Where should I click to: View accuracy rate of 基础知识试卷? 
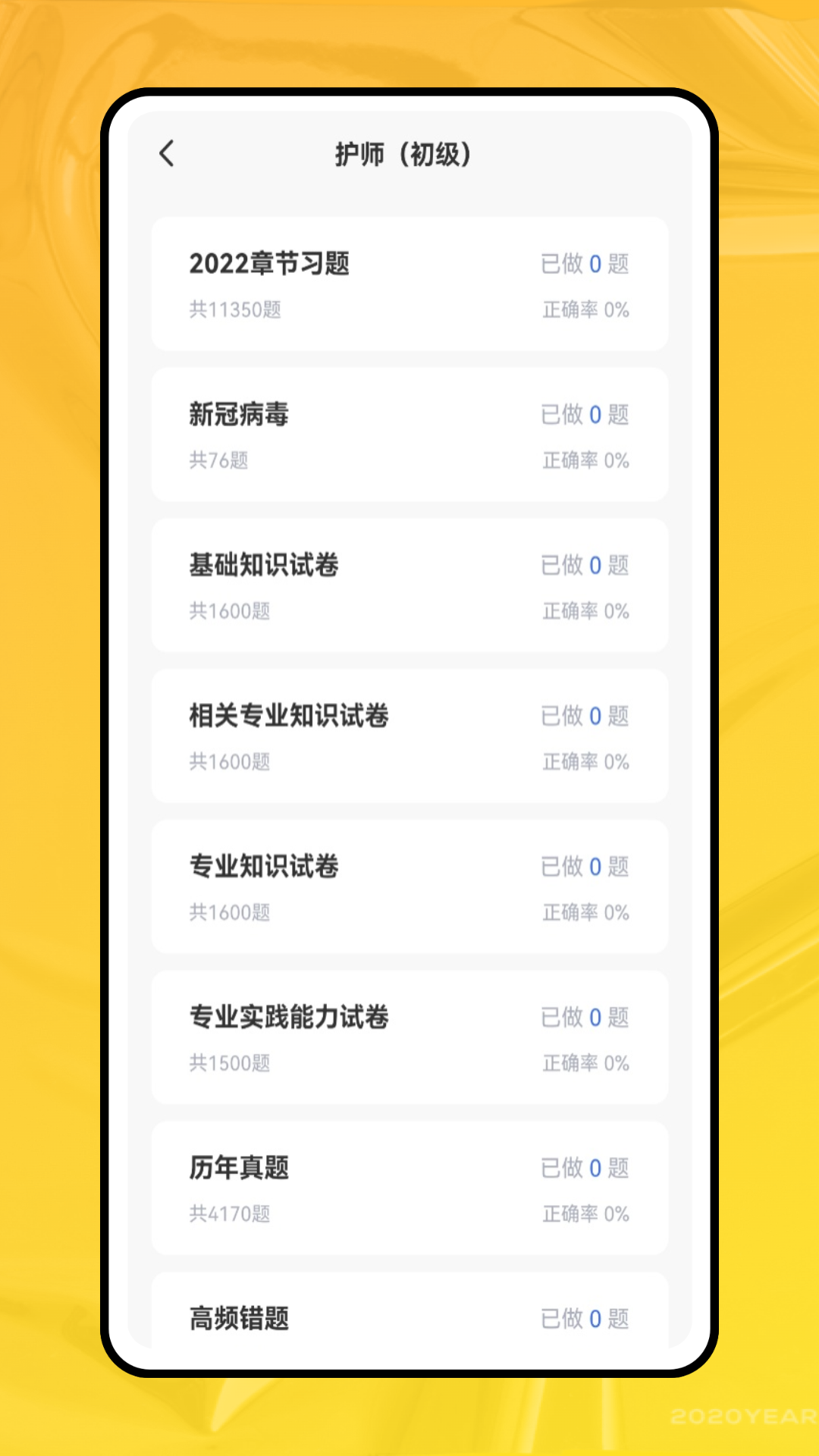(x=585, y=611)
